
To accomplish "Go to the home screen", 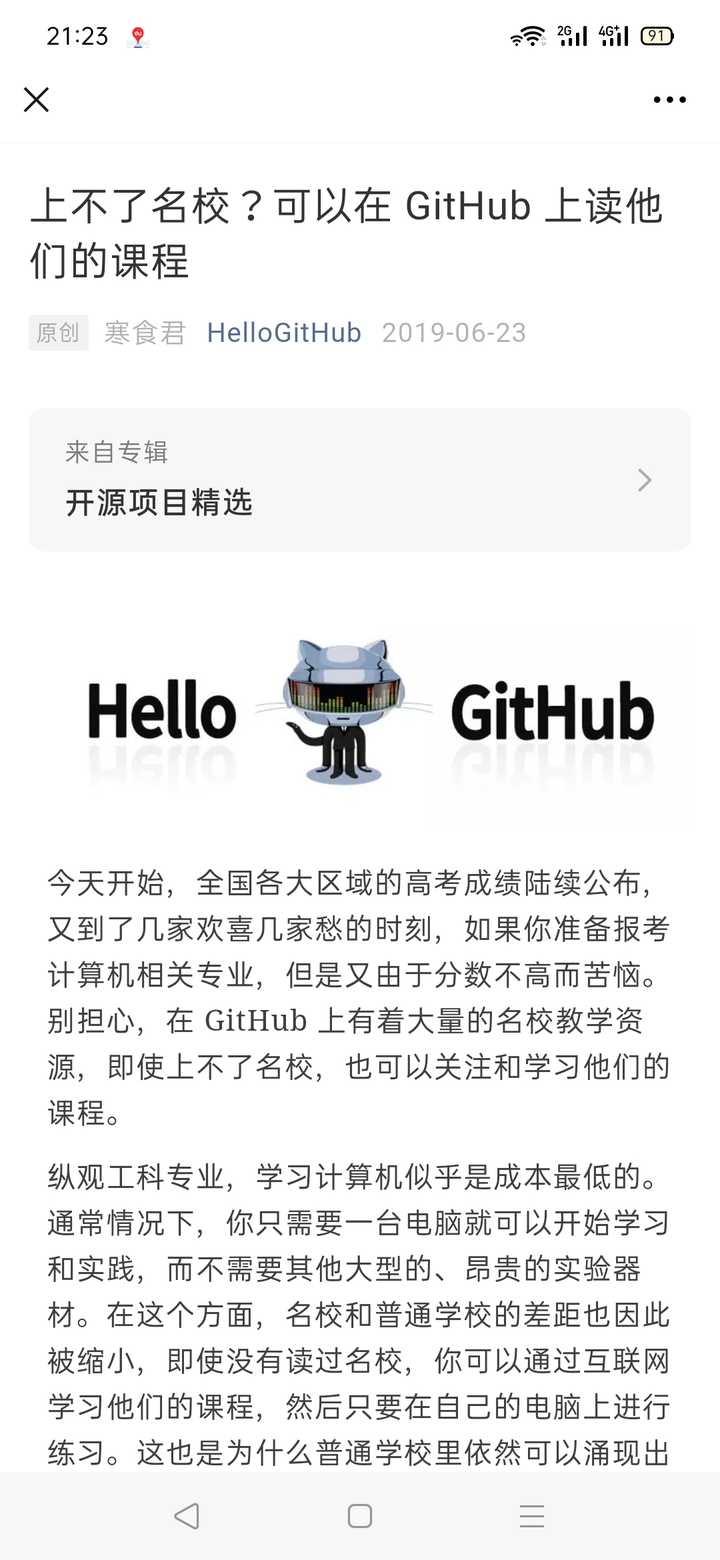I will 360,1516.
